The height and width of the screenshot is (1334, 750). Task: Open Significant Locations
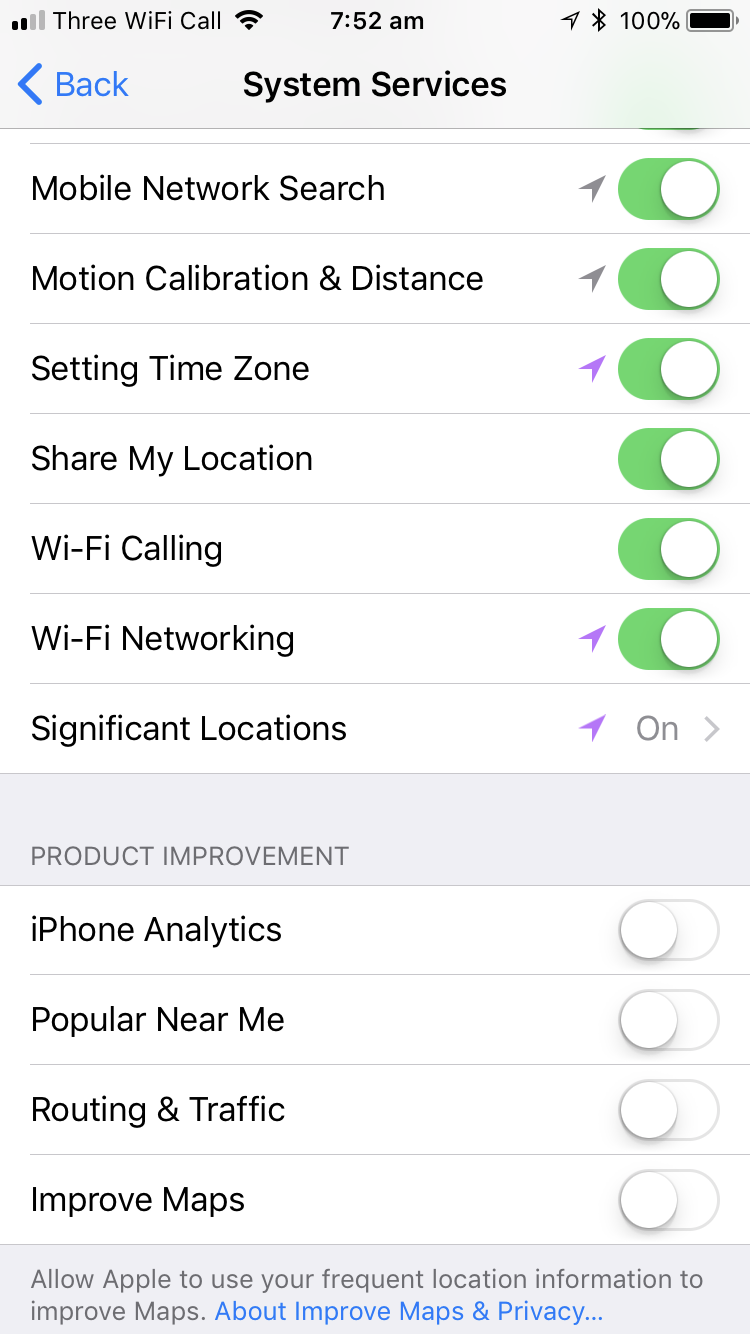pos(375,729)
